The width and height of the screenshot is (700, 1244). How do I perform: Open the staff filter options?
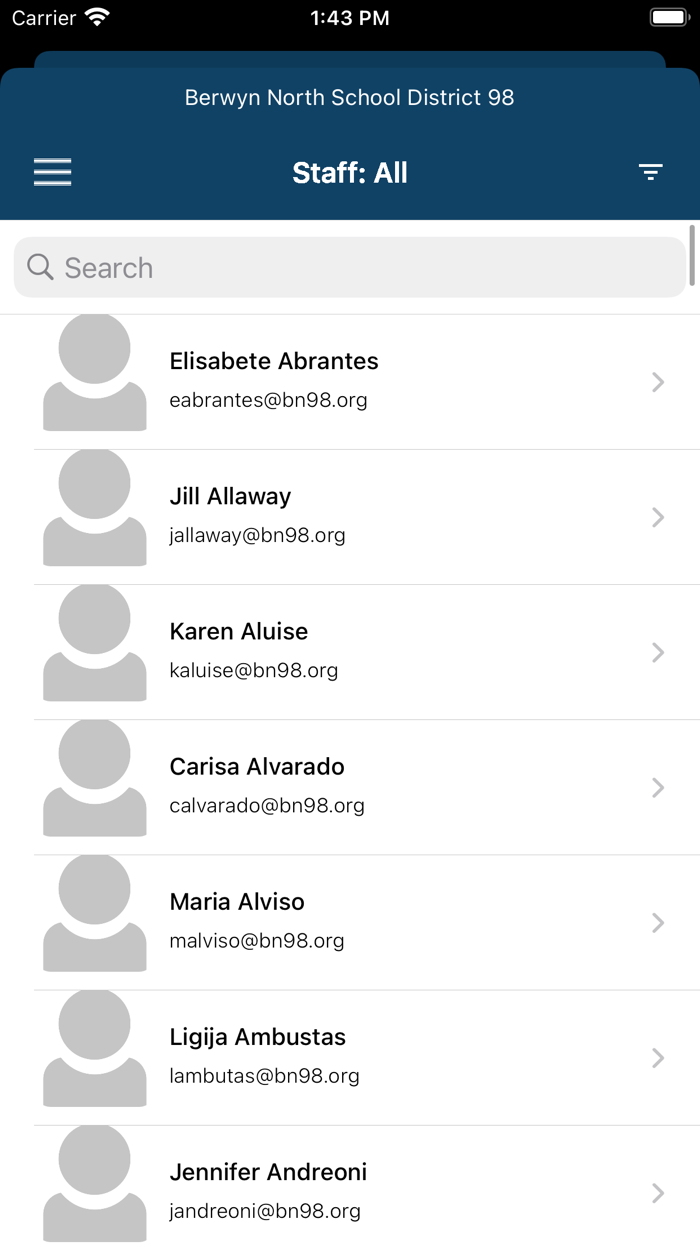coord(651,173)
